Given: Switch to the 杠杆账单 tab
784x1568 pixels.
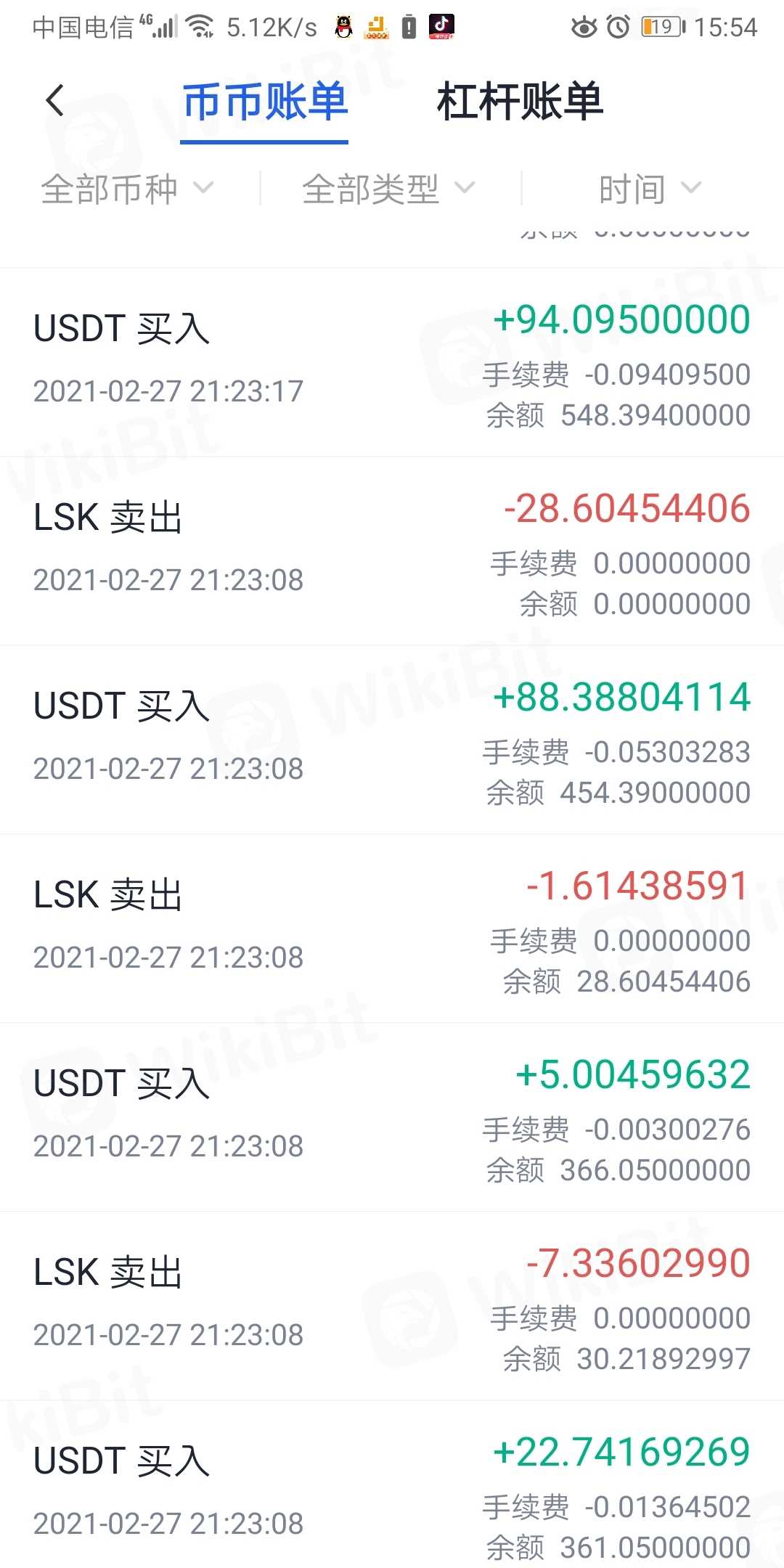Looking at the screenshot, I should pos(519,102).
